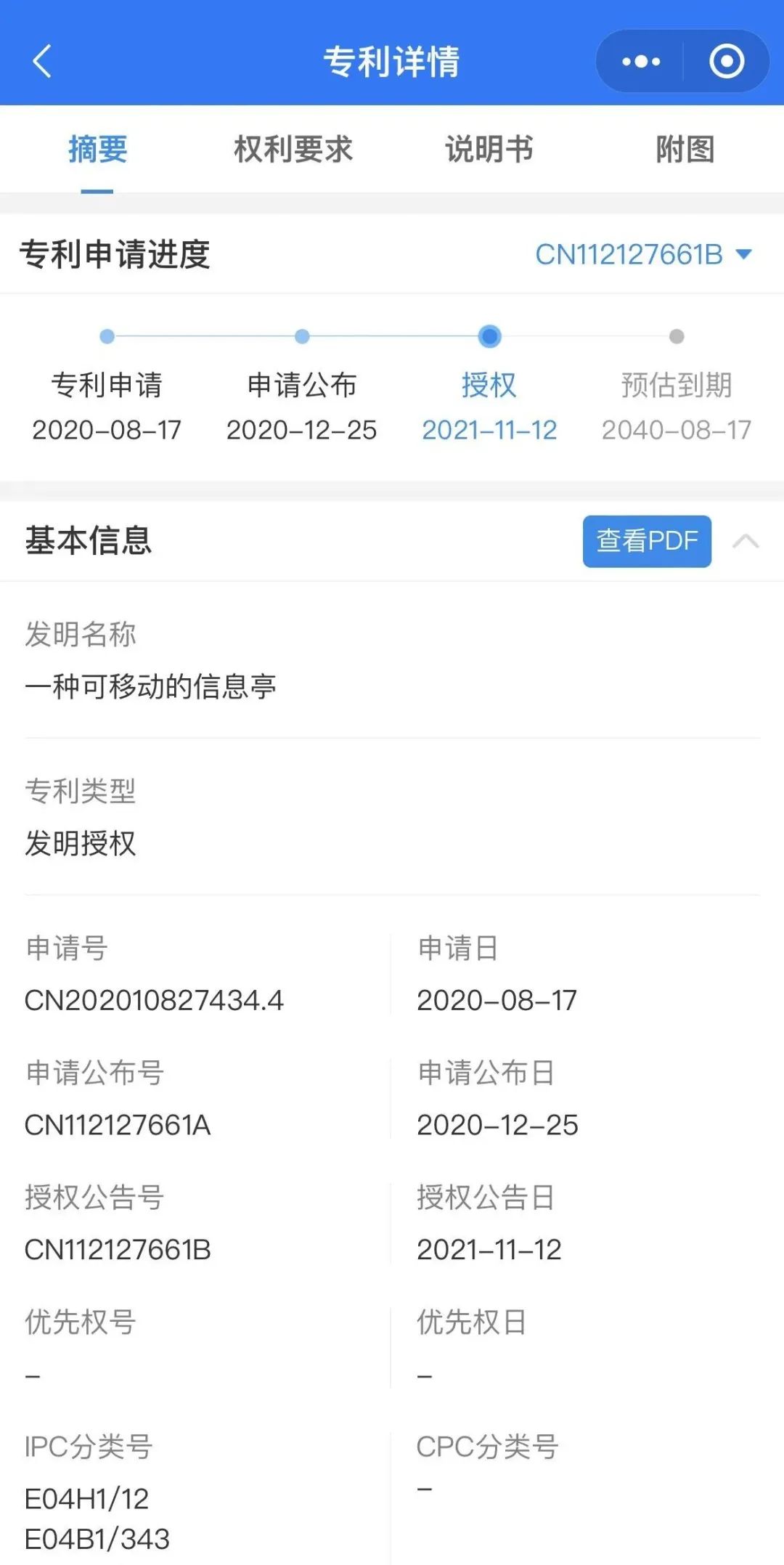This screenshot has height=1565, width=784.
Task: Click the application progress timeline bar
Action: tap(392, 337)
